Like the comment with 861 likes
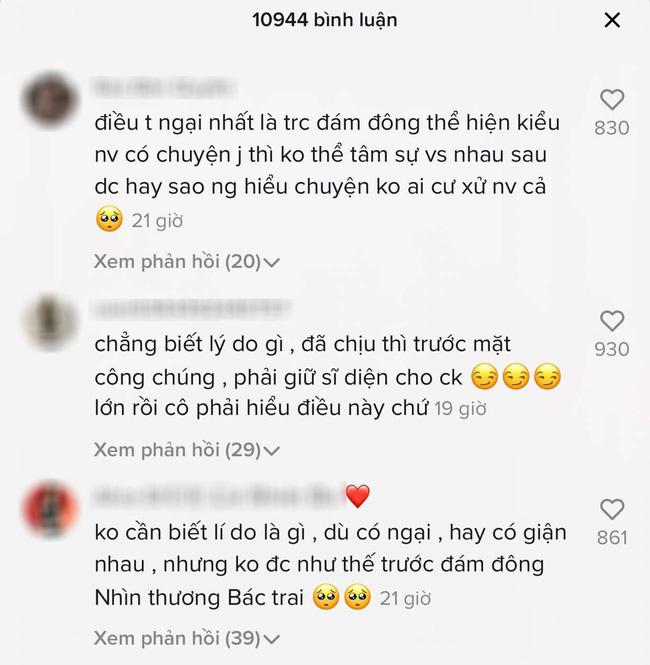The height and width of the screenshot is (665, 650). click(612, 509)
